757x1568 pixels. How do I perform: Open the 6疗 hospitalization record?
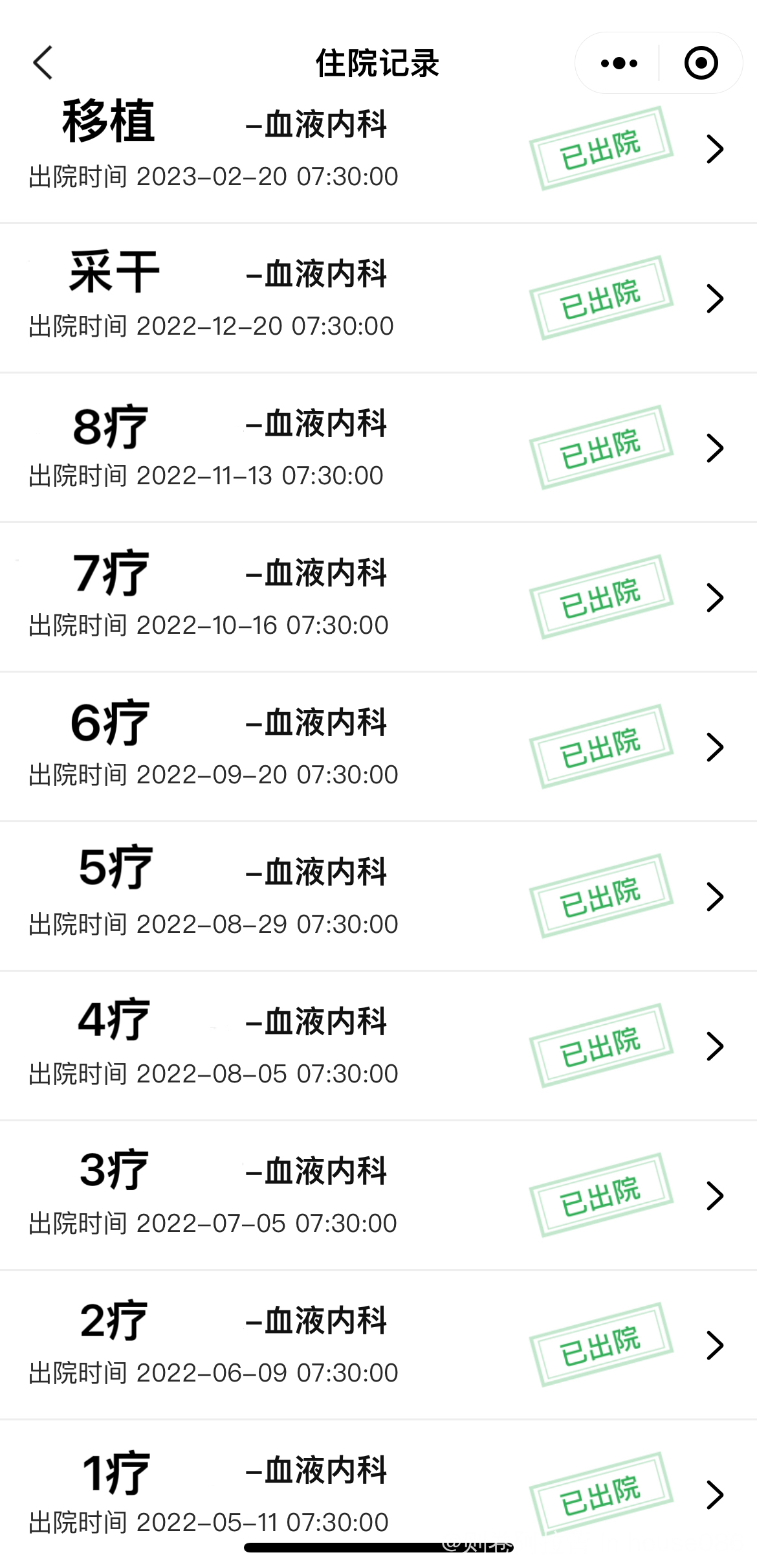(x=378, y=747)
